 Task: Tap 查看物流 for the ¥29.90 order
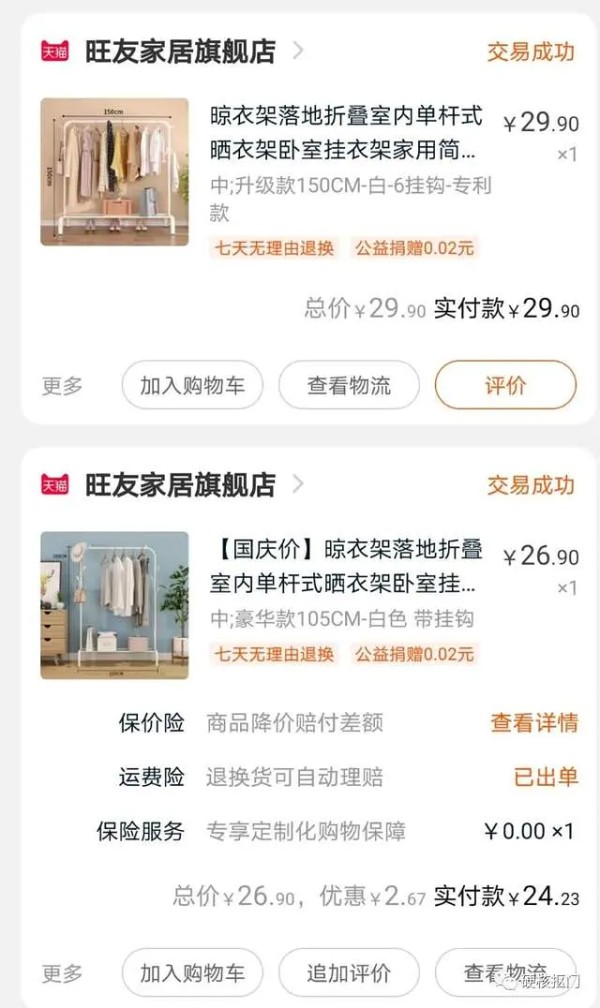pos(348,386)
